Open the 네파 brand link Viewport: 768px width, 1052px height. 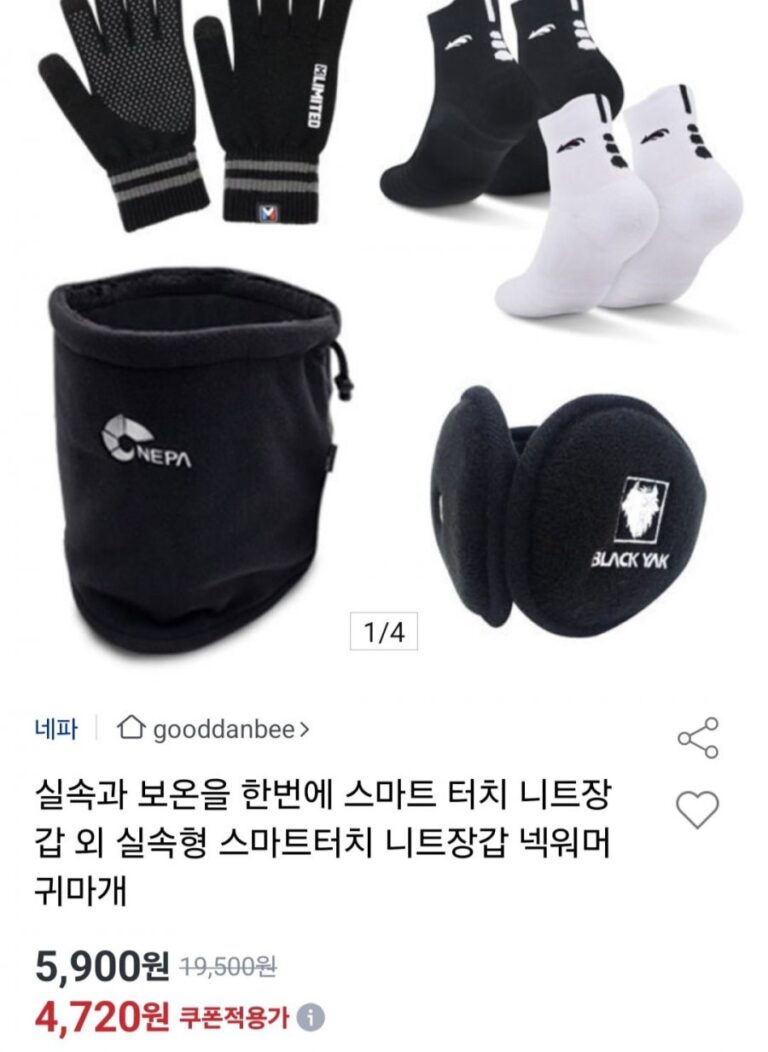point(55,729)
